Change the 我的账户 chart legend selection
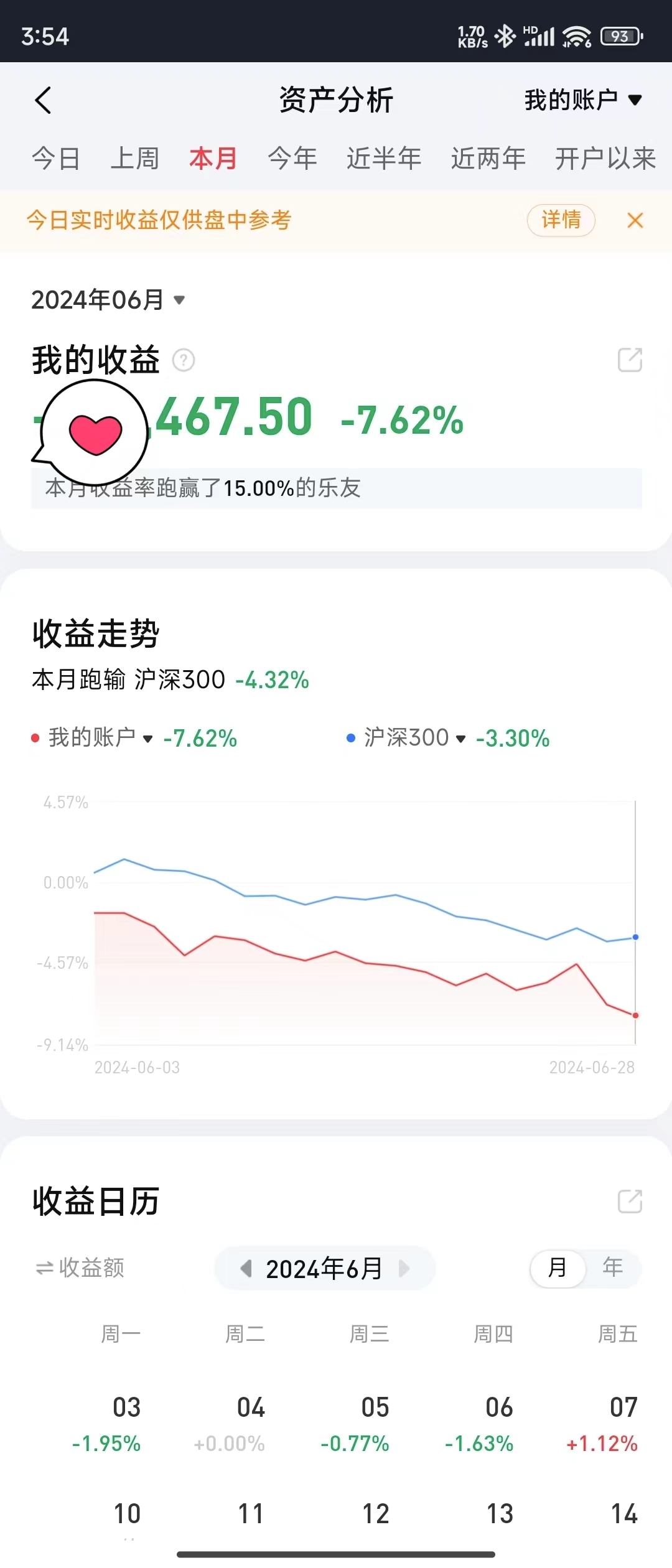This screenshot has width=672, height=1568. point(100,739)
